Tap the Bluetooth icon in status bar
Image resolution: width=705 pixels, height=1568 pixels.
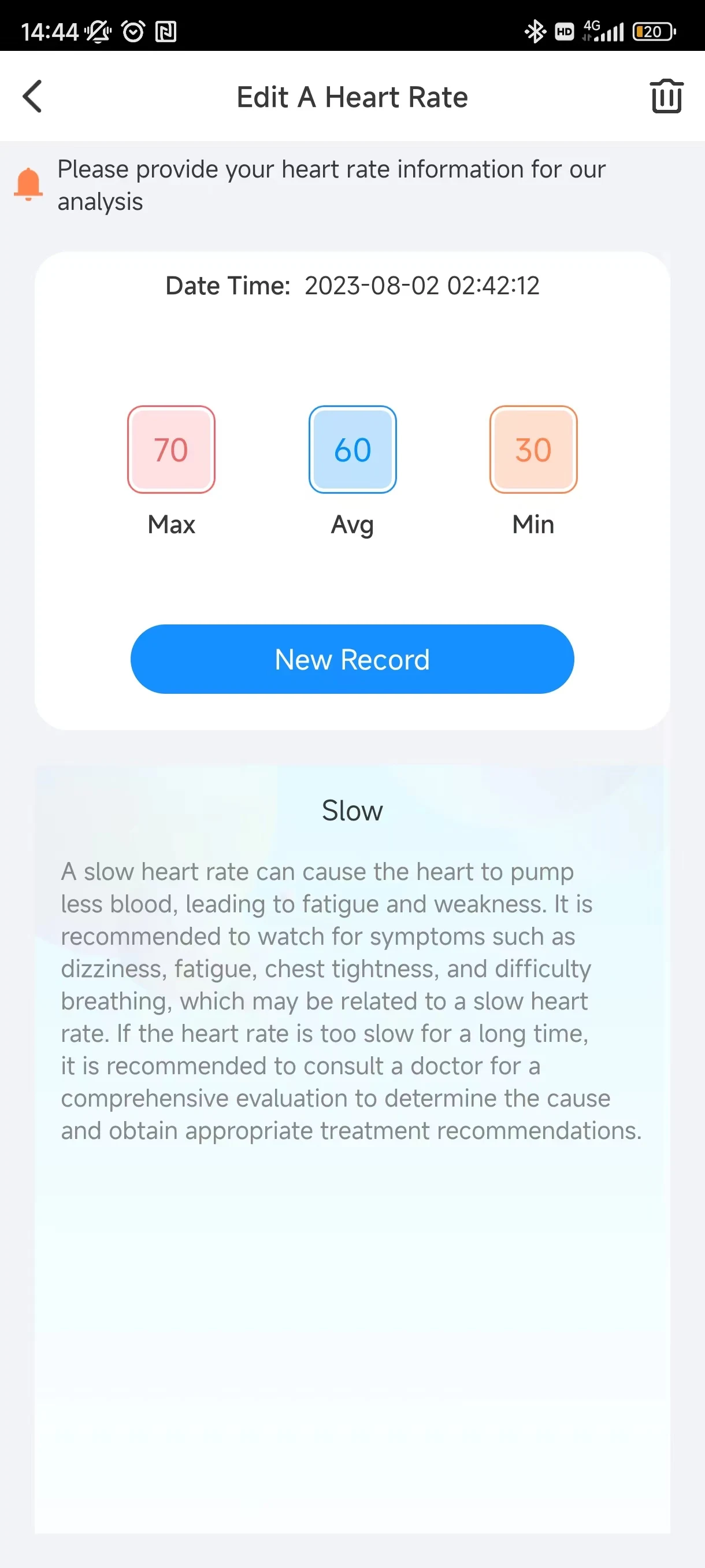[x=536, y=31]
